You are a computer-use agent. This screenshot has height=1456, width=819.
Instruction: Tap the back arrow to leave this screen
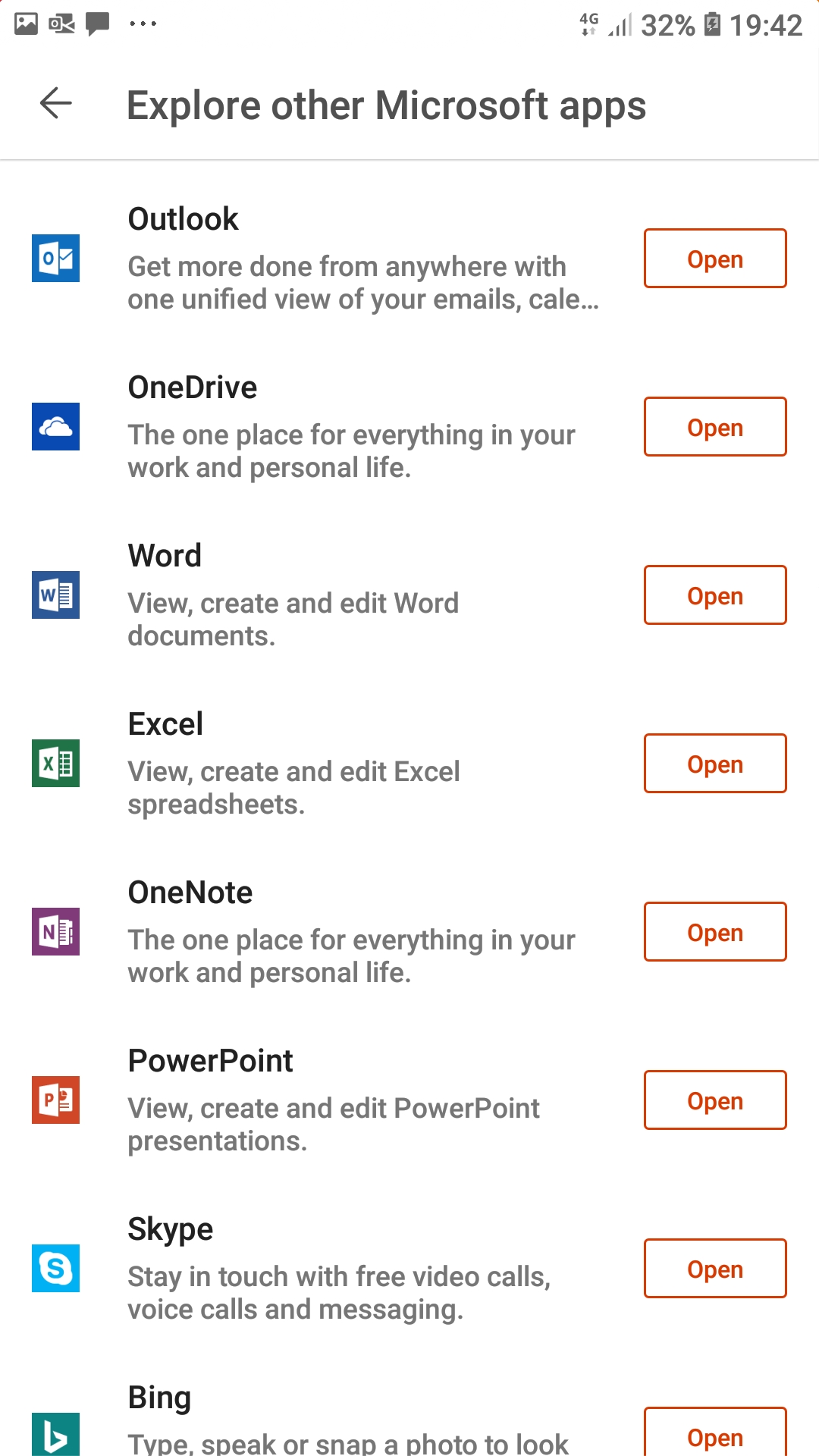(57, 104)
